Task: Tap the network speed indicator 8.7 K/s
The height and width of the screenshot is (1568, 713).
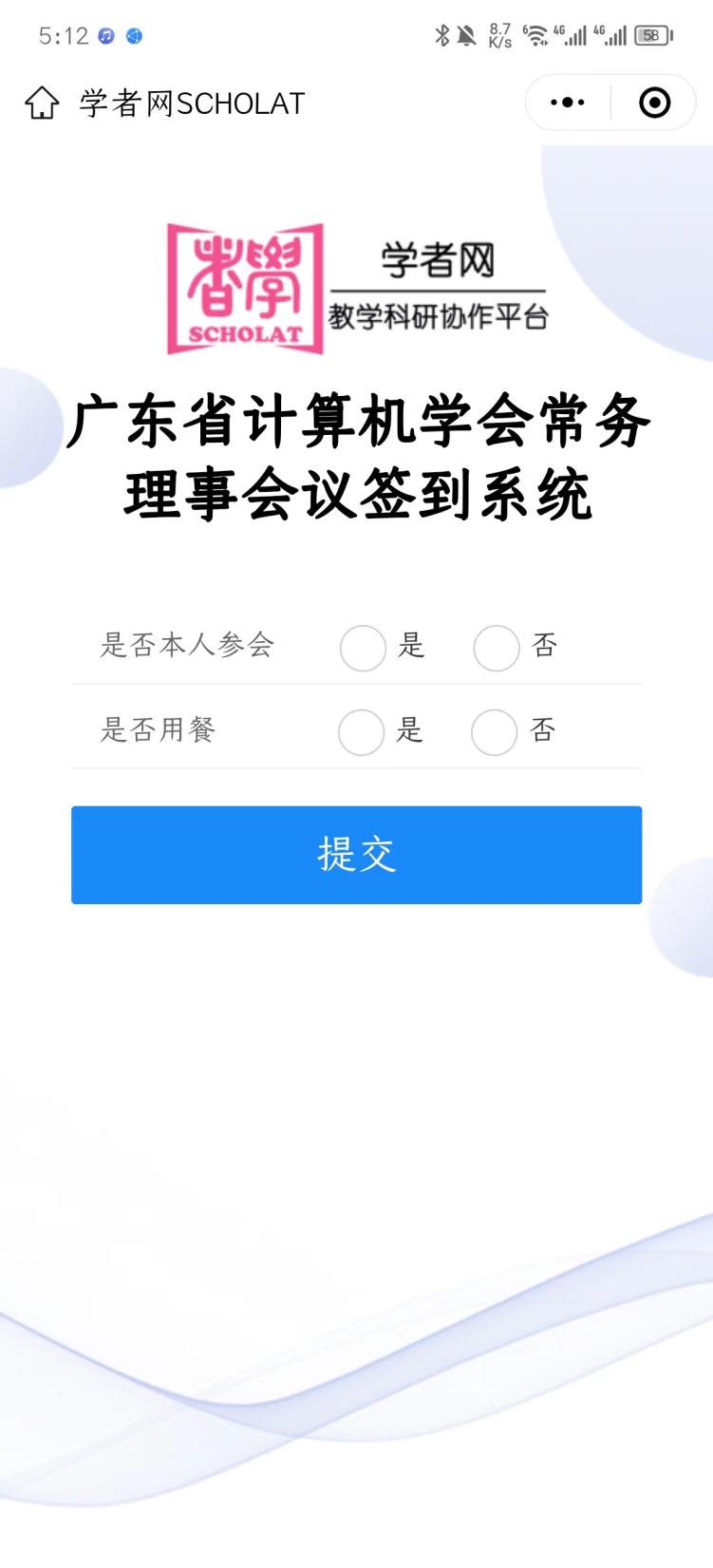Action: click(497, 35)
